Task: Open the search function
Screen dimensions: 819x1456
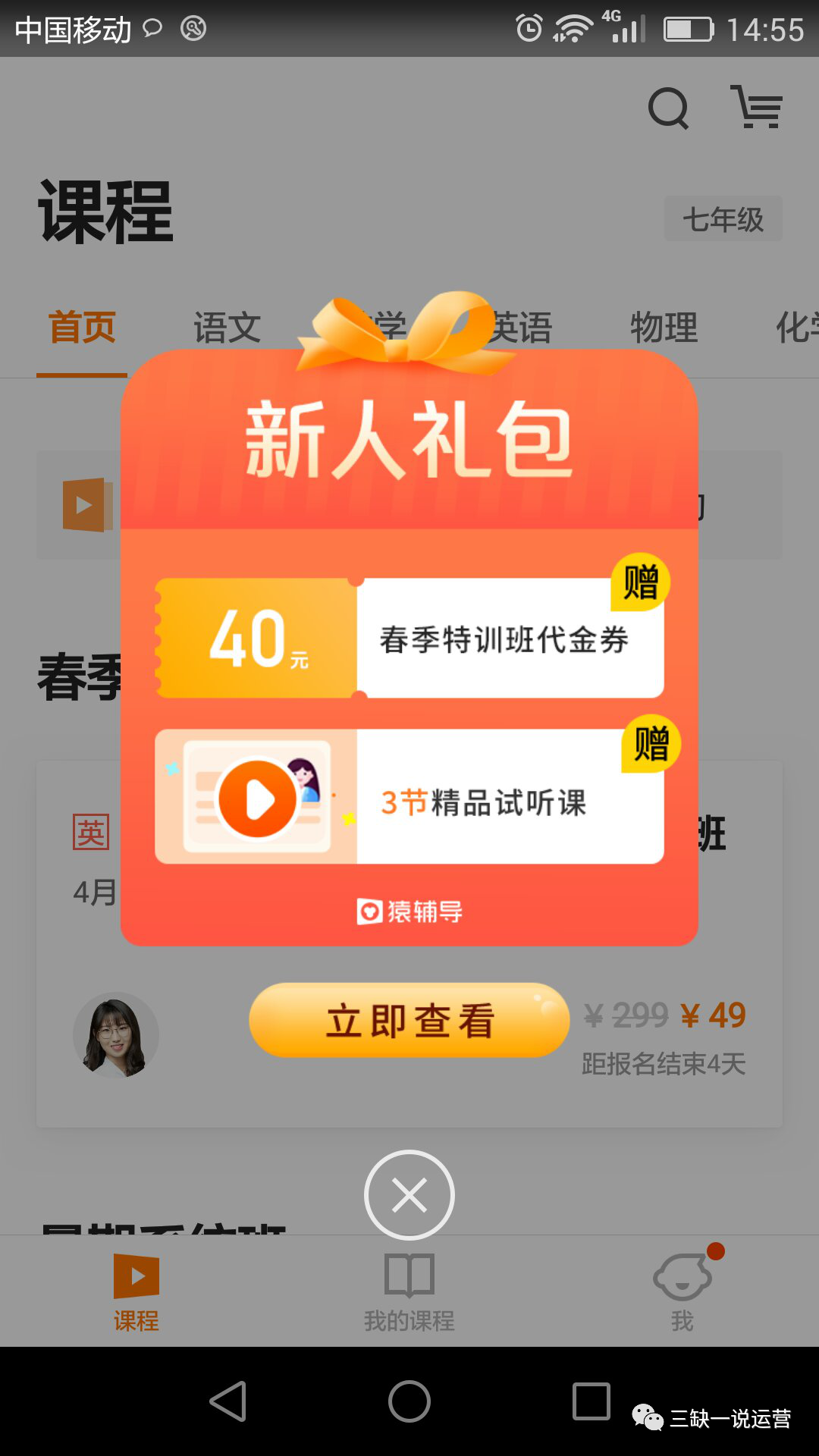Action: point(666,108)
